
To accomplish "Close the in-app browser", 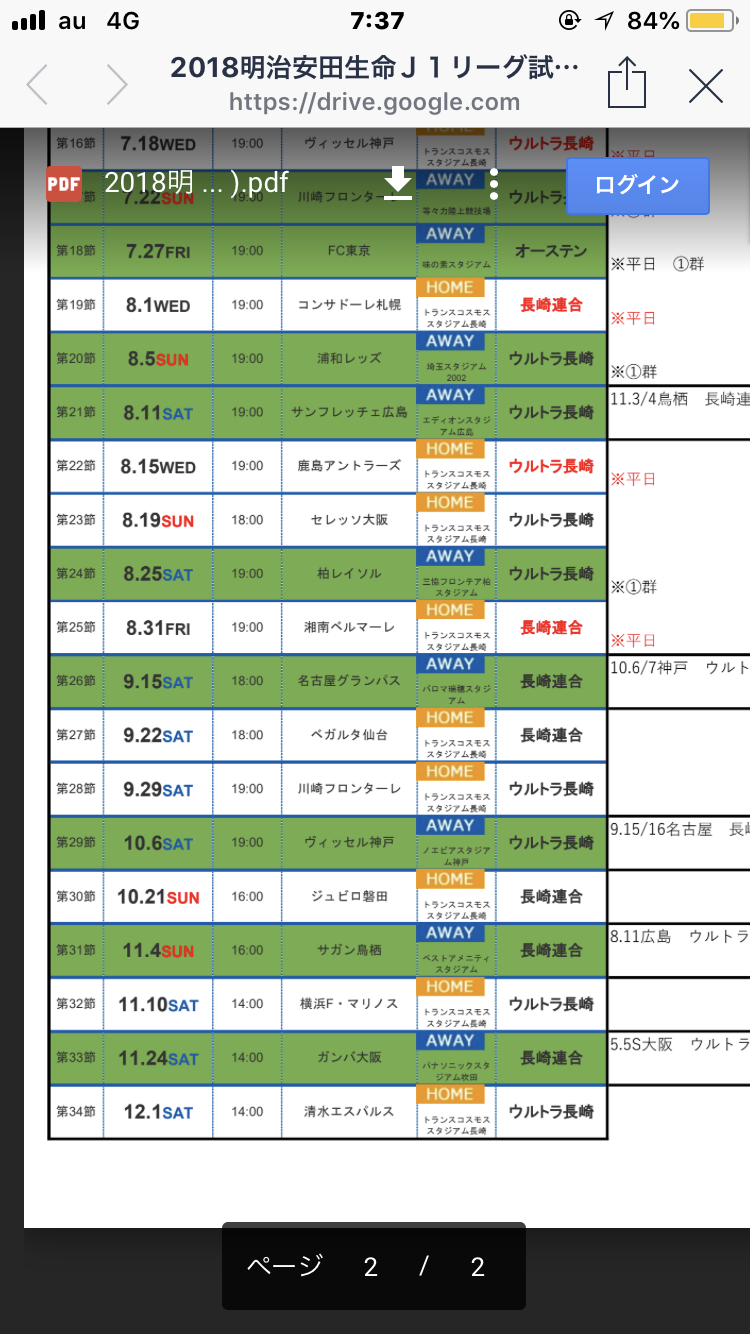I will click(706, 85).
